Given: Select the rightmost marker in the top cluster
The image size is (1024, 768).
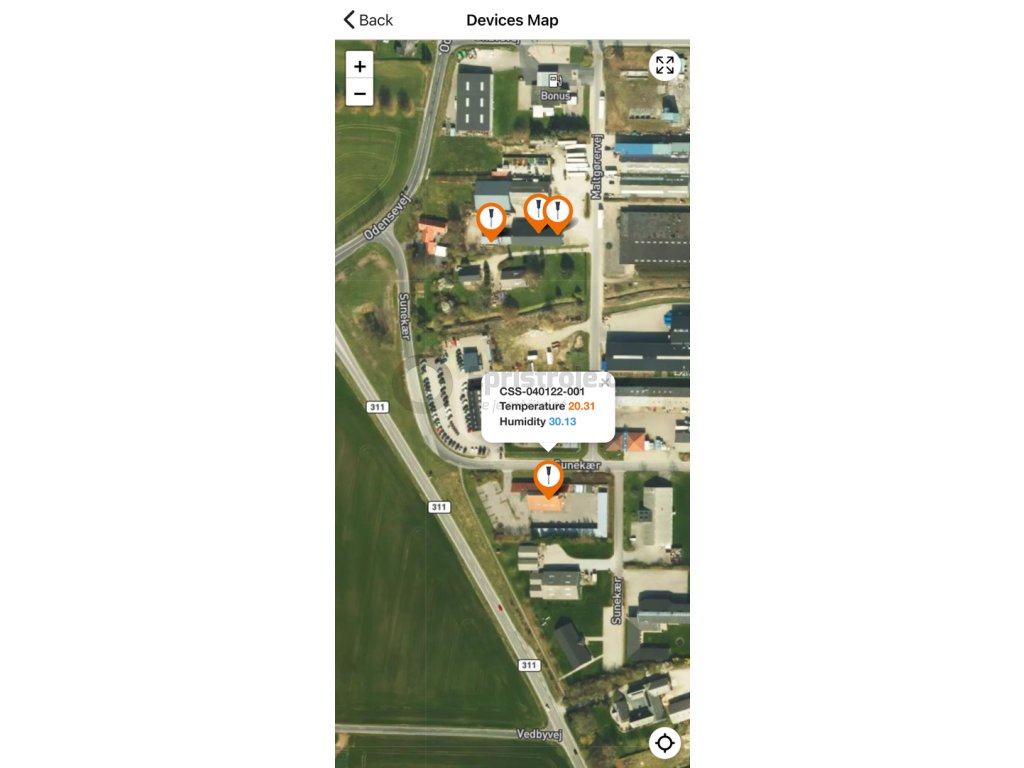Looking at the screenshot, I should pos(558,215).
